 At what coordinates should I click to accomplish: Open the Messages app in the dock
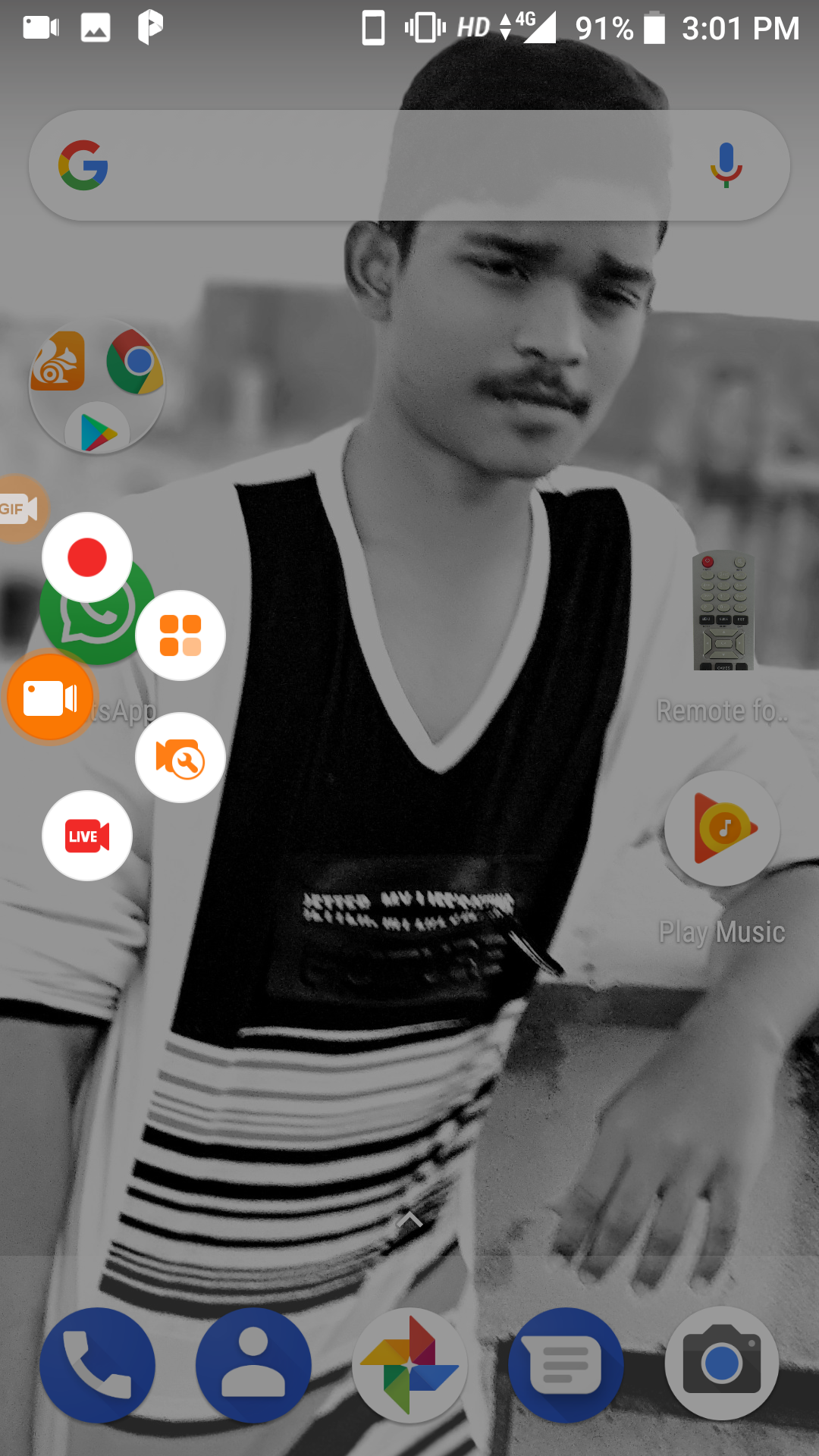(566, 1365)
